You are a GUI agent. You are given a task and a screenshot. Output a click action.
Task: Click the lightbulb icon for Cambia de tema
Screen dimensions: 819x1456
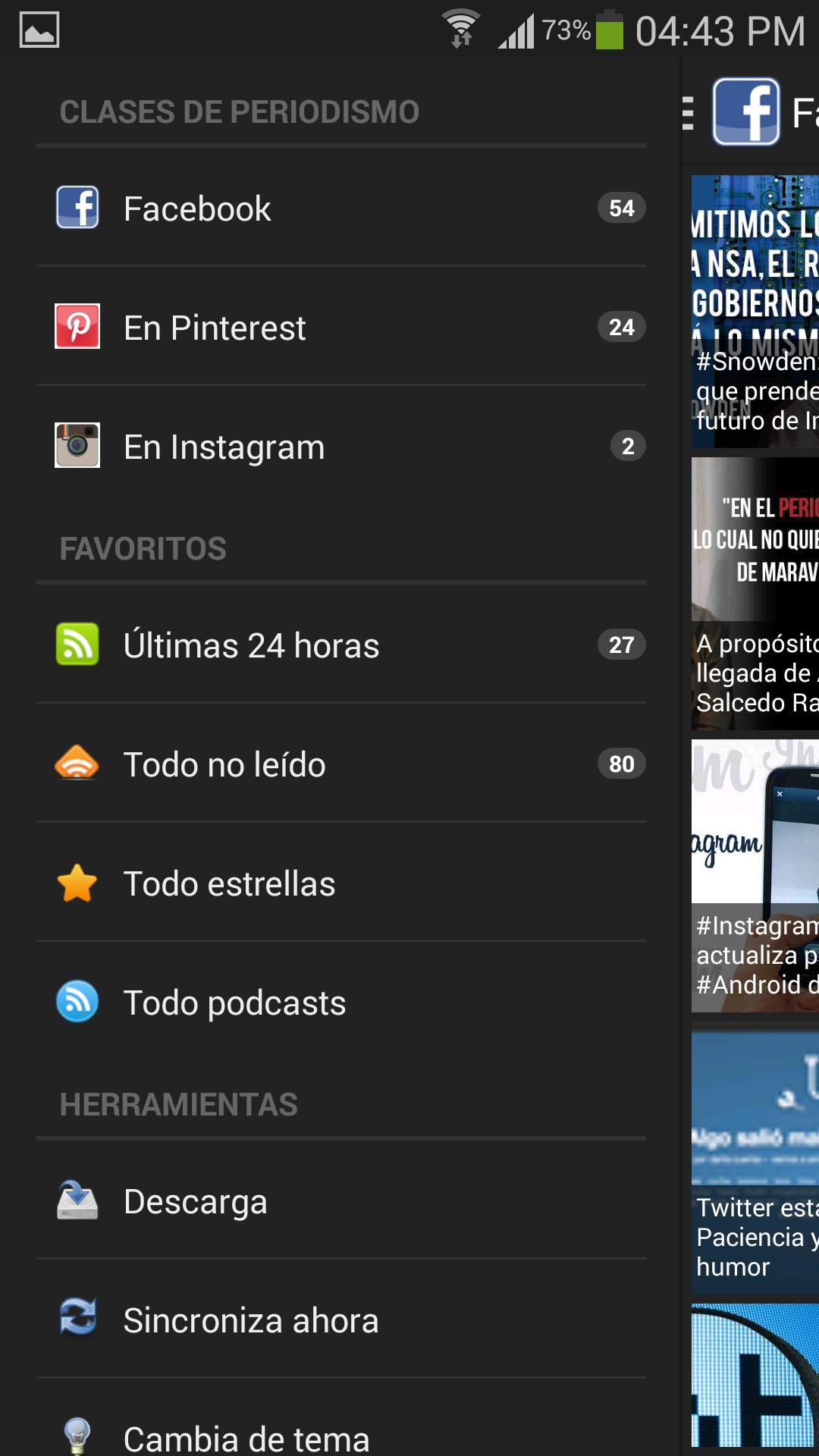[x=76, y=1438]
